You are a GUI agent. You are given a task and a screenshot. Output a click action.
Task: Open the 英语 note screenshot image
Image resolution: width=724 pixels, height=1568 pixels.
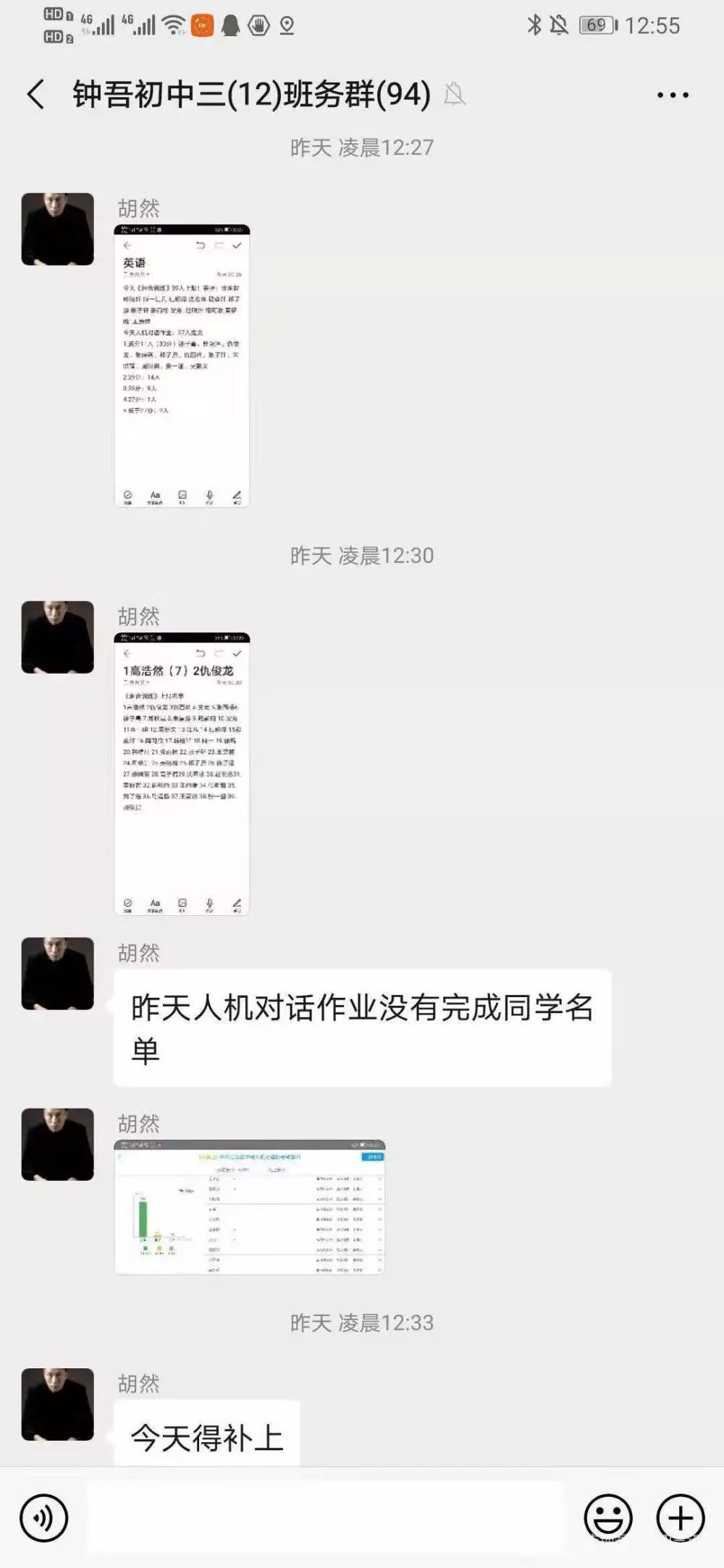pos(182,366)
